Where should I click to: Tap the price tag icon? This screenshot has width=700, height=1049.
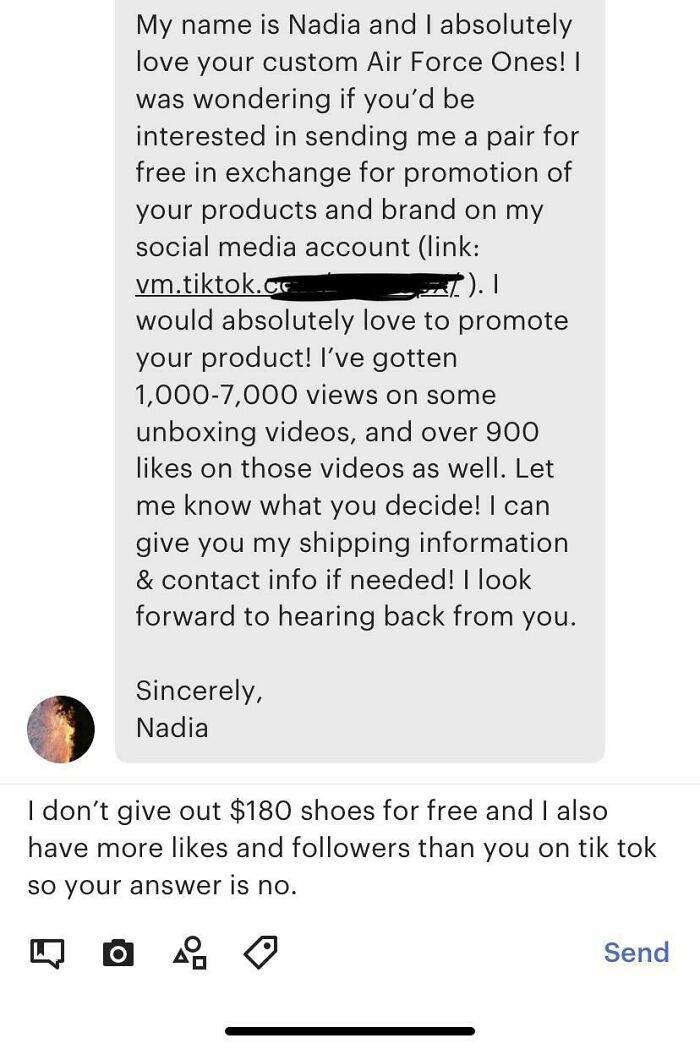click(261, 952)
